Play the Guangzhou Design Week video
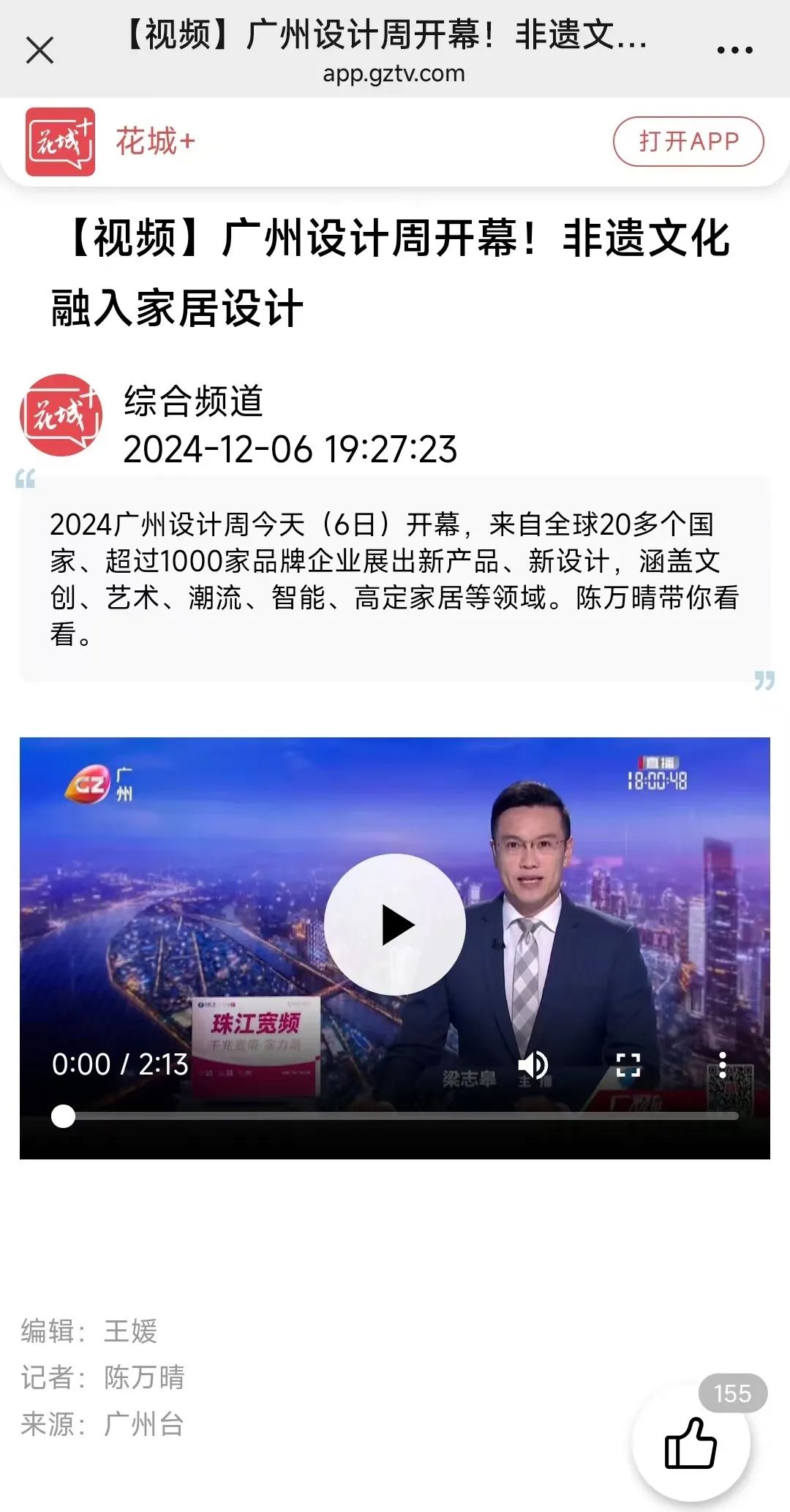 click(x=395, y=925)
